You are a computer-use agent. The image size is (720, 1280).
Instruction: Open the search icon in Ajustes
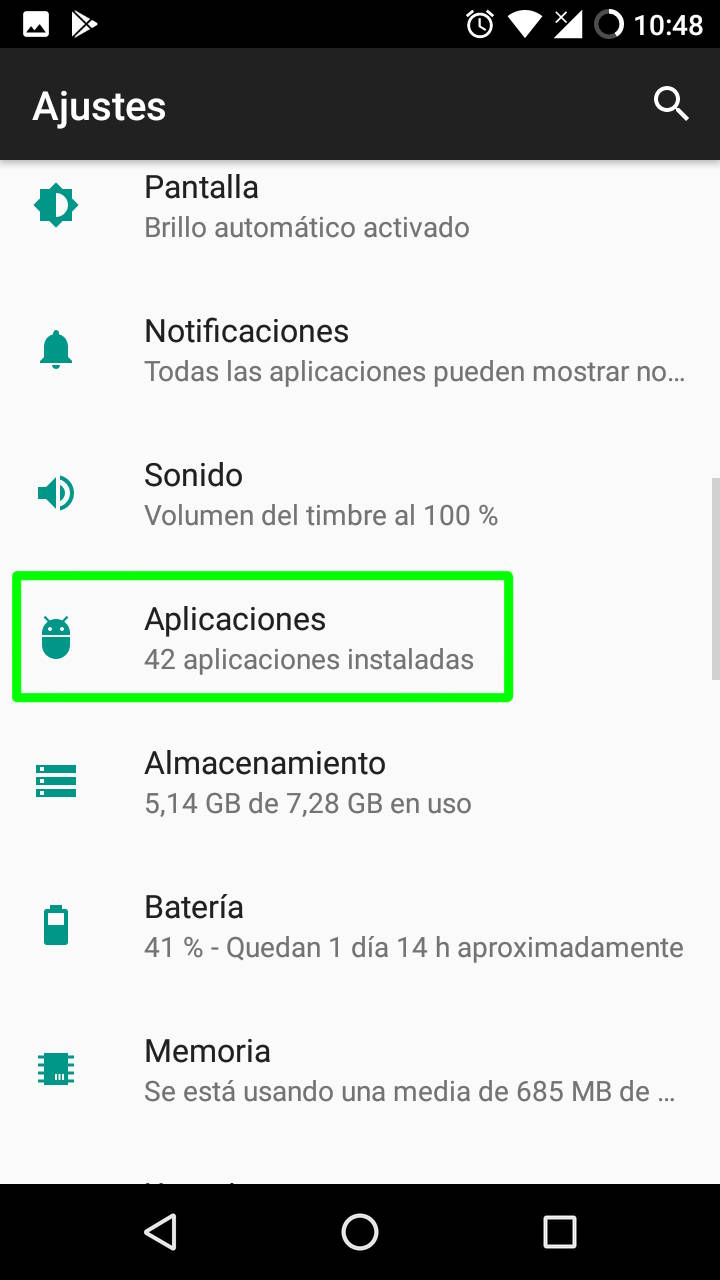point(671,104)
